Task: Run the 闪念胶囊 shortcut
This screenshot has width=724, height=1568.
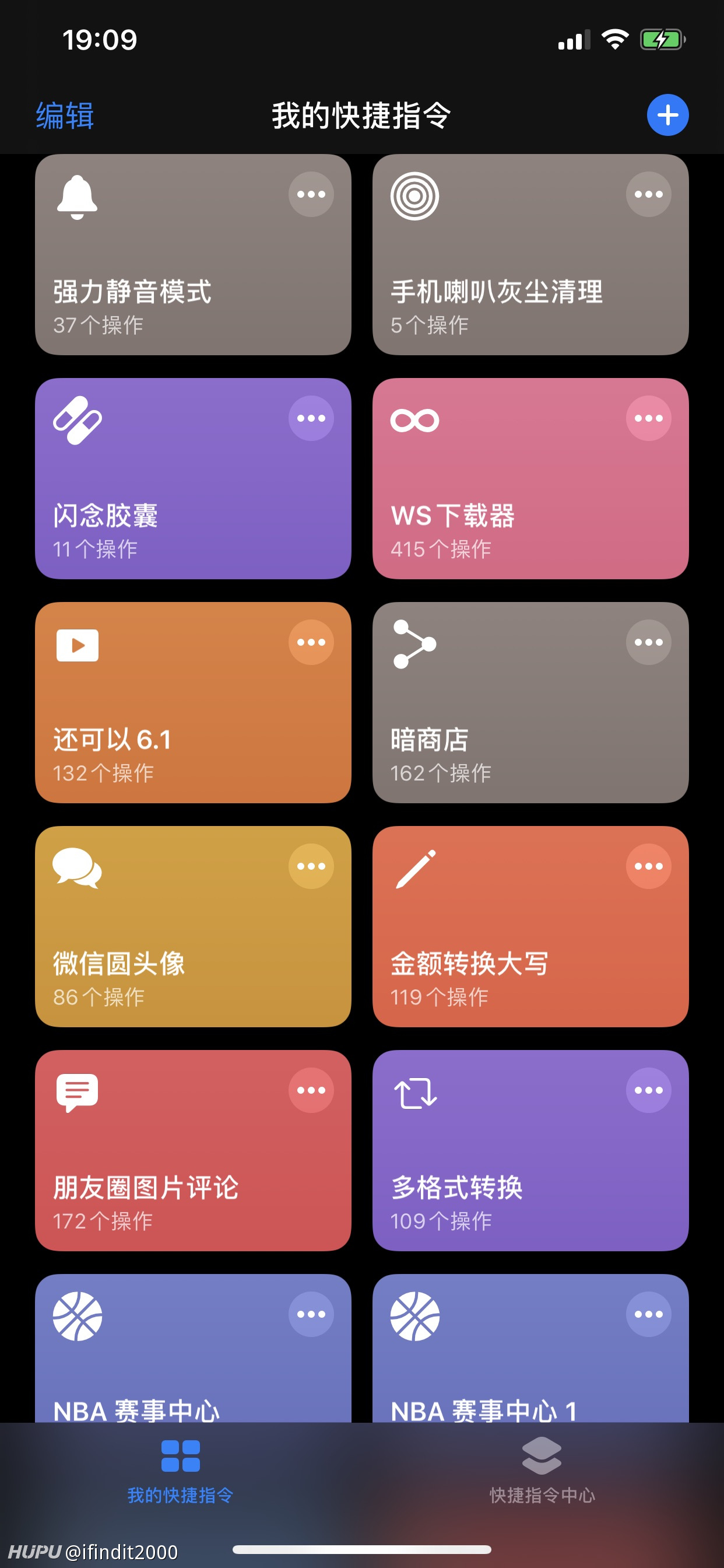Action: point(193,478)
